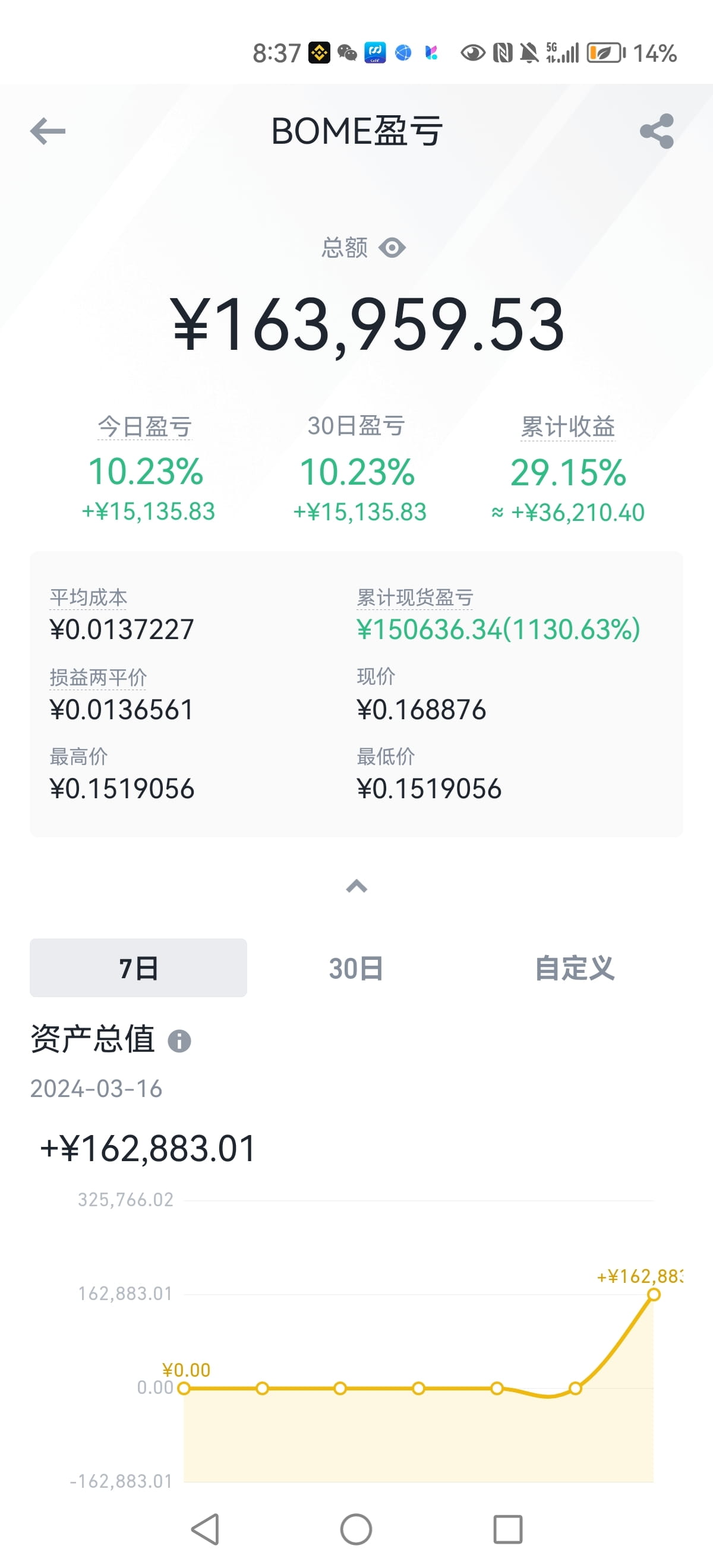Select the 自定义 date range tab
The image size is (713, 1568).
tap(575, 969)
